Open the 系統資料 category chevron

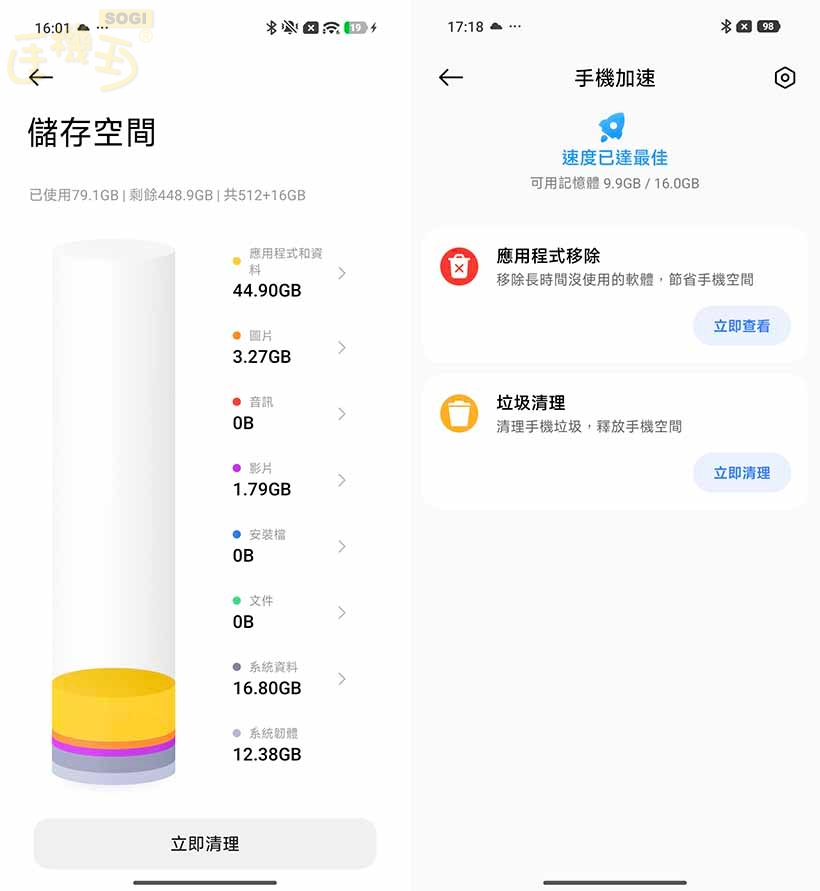click(x=340, y=678)
